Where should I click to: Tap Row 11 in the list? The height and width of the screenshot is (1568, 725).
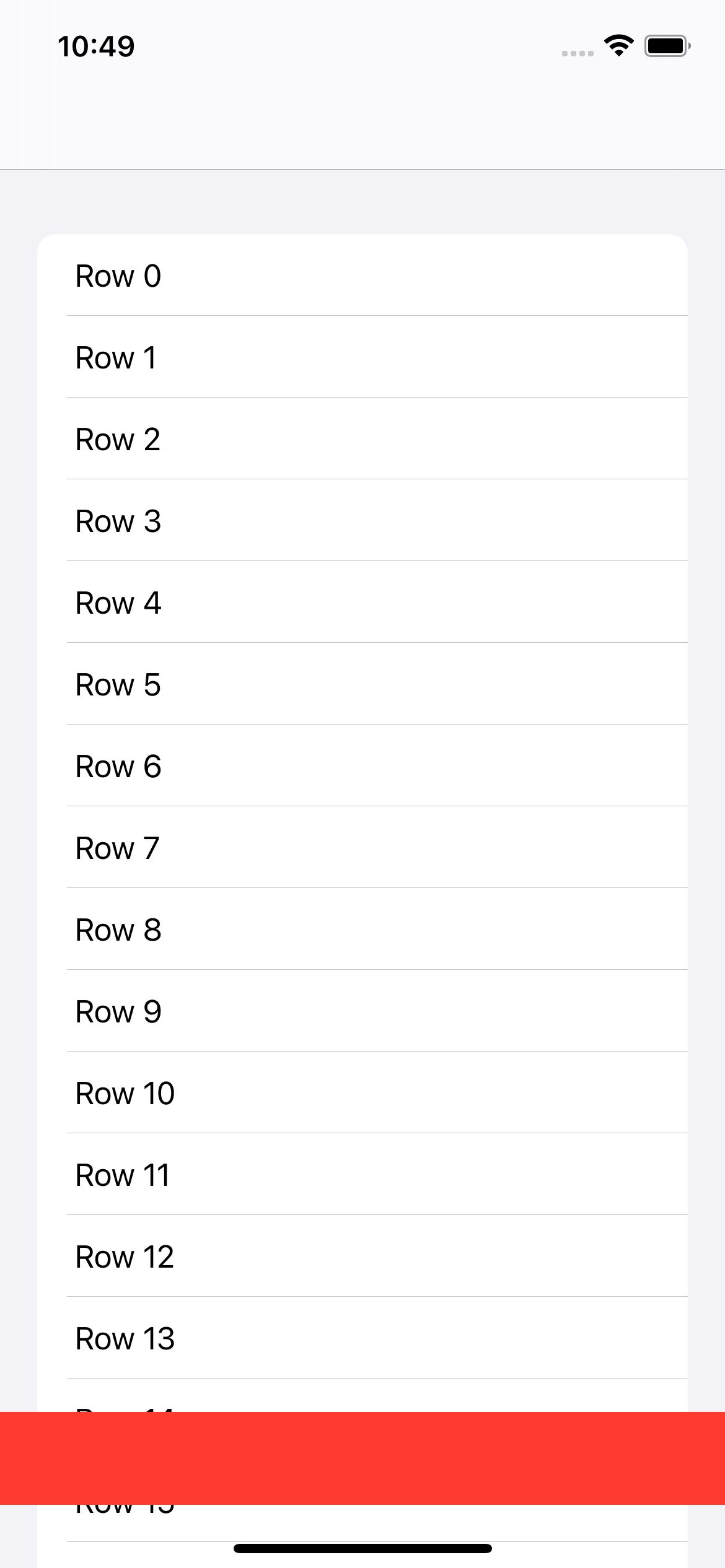click(362, 1175)
